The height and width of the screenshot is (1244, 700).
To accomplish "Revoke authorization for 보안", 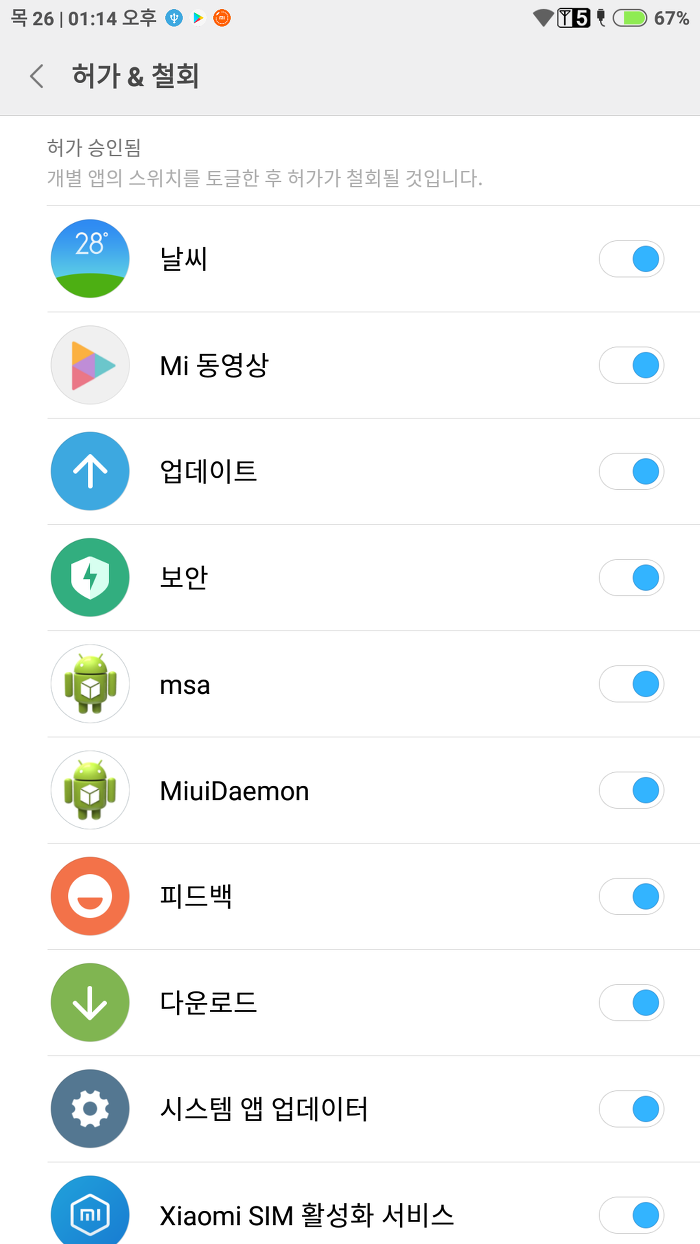I will pyautogui.click(x=631, y=577).
